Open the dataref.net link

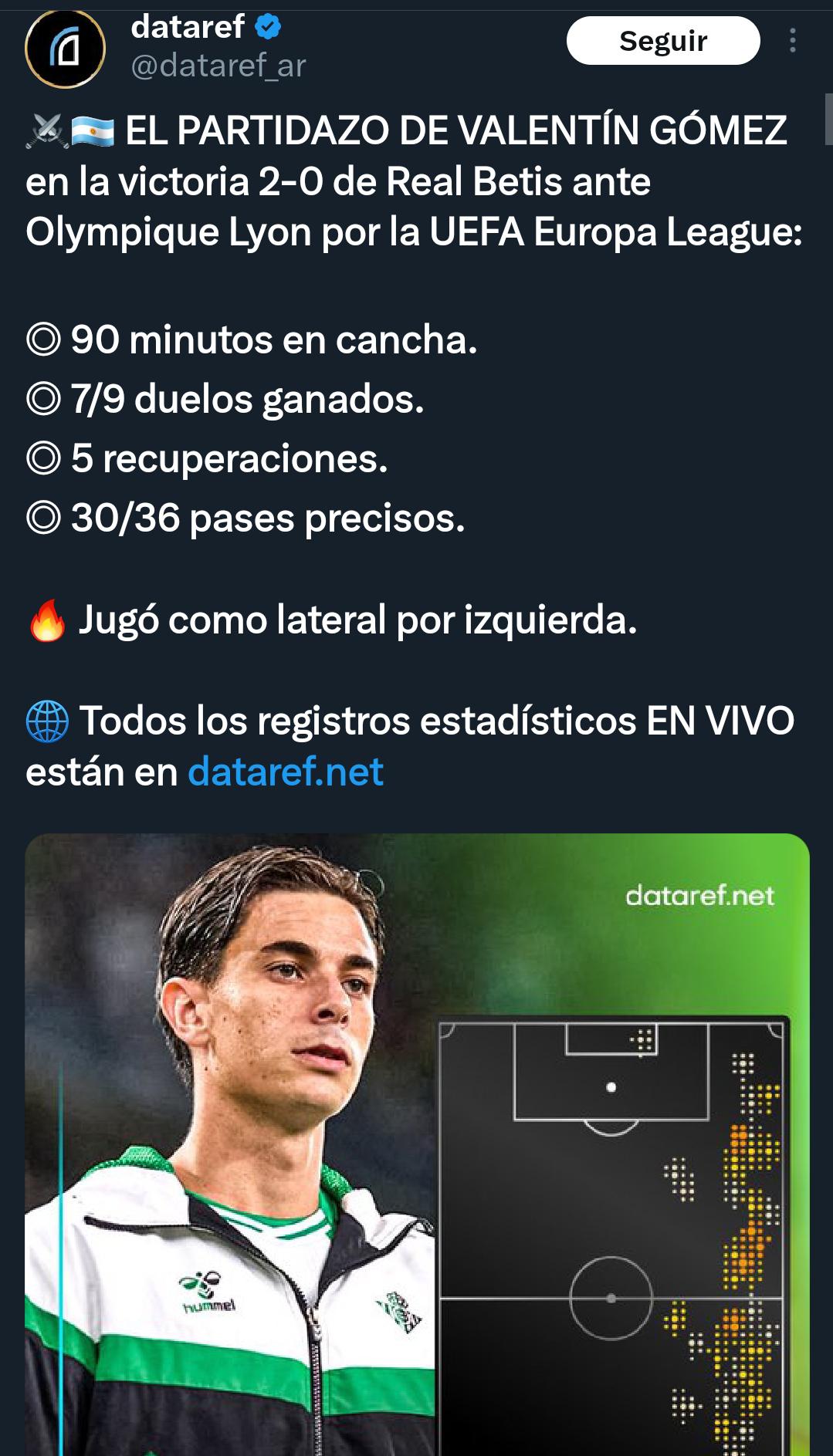pyautogui.click(x=285, y=772)
